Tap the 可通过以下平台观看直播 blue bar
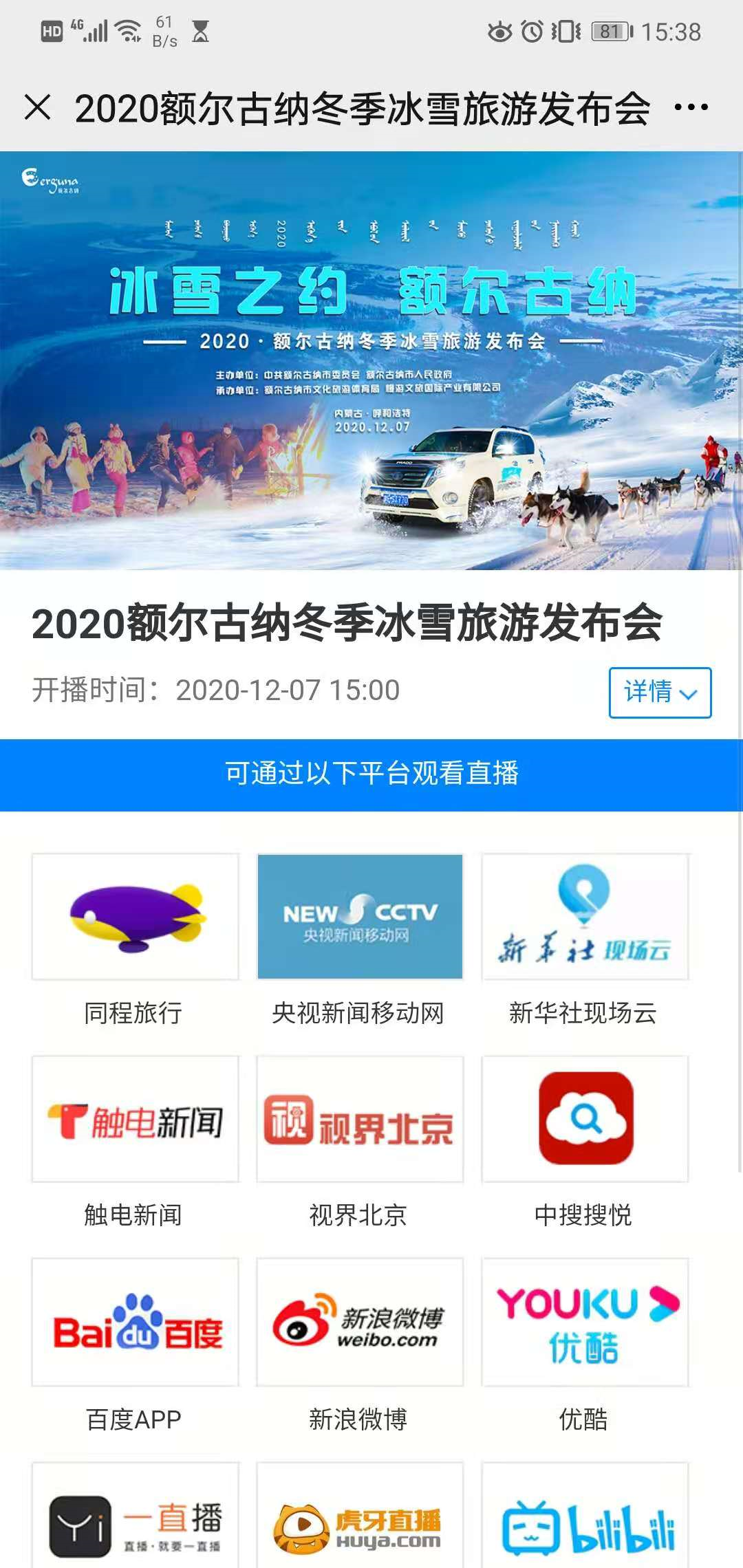 (371, 773)
